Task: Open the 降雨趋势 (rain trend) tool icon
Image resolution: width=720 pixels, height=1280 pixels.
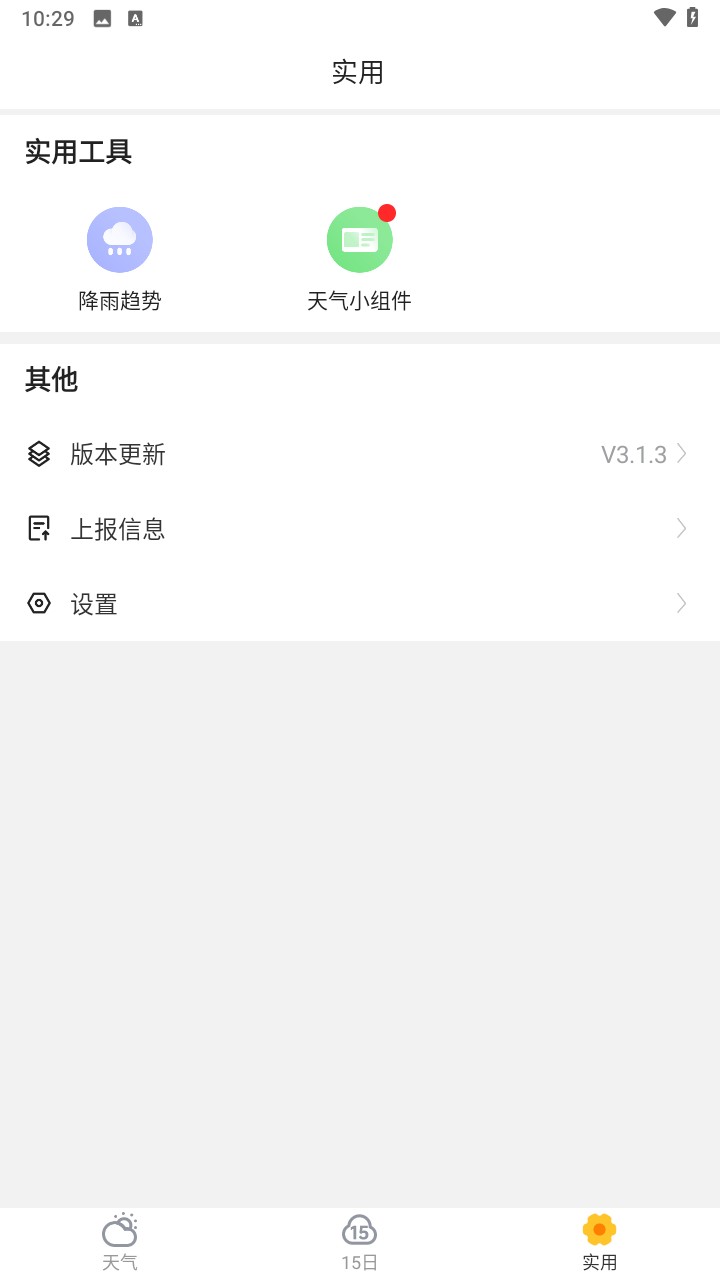Action: [120, 239]
